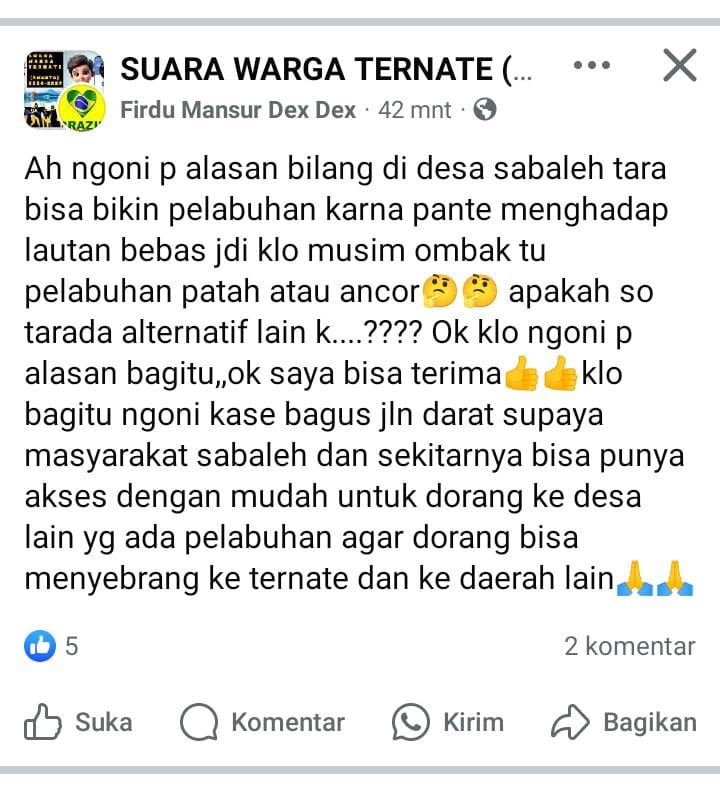View the 2 komentar on the post
This screenshot has height=791, width=720.
(629, 646)
